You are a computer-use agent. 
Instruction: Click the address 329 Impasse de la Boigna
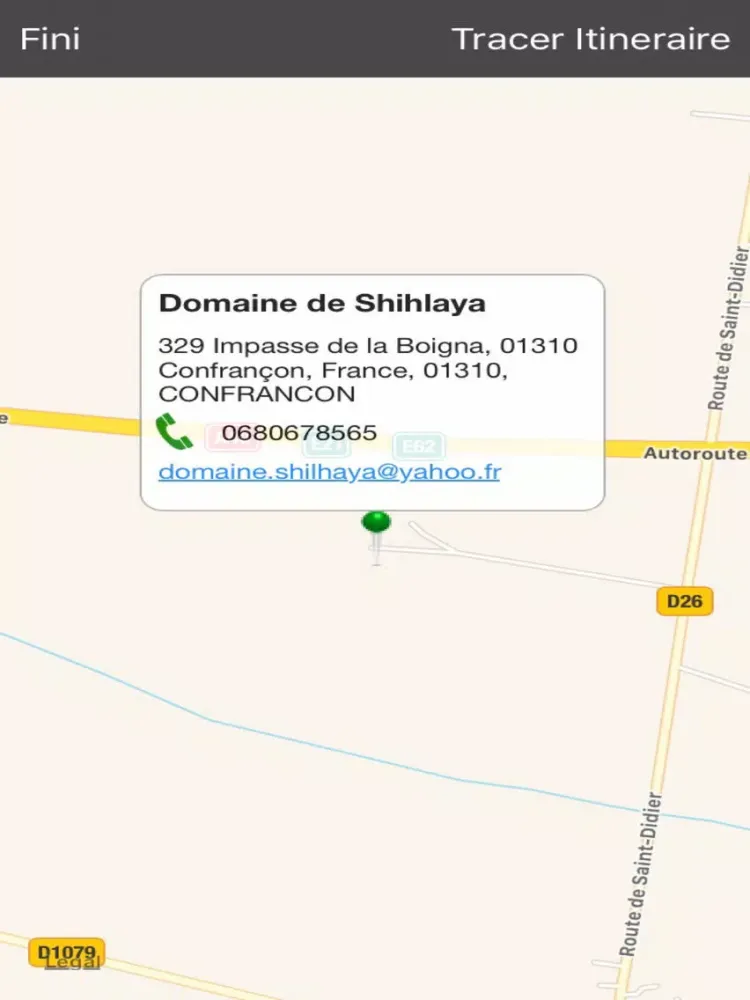click(x=368, y=346)
